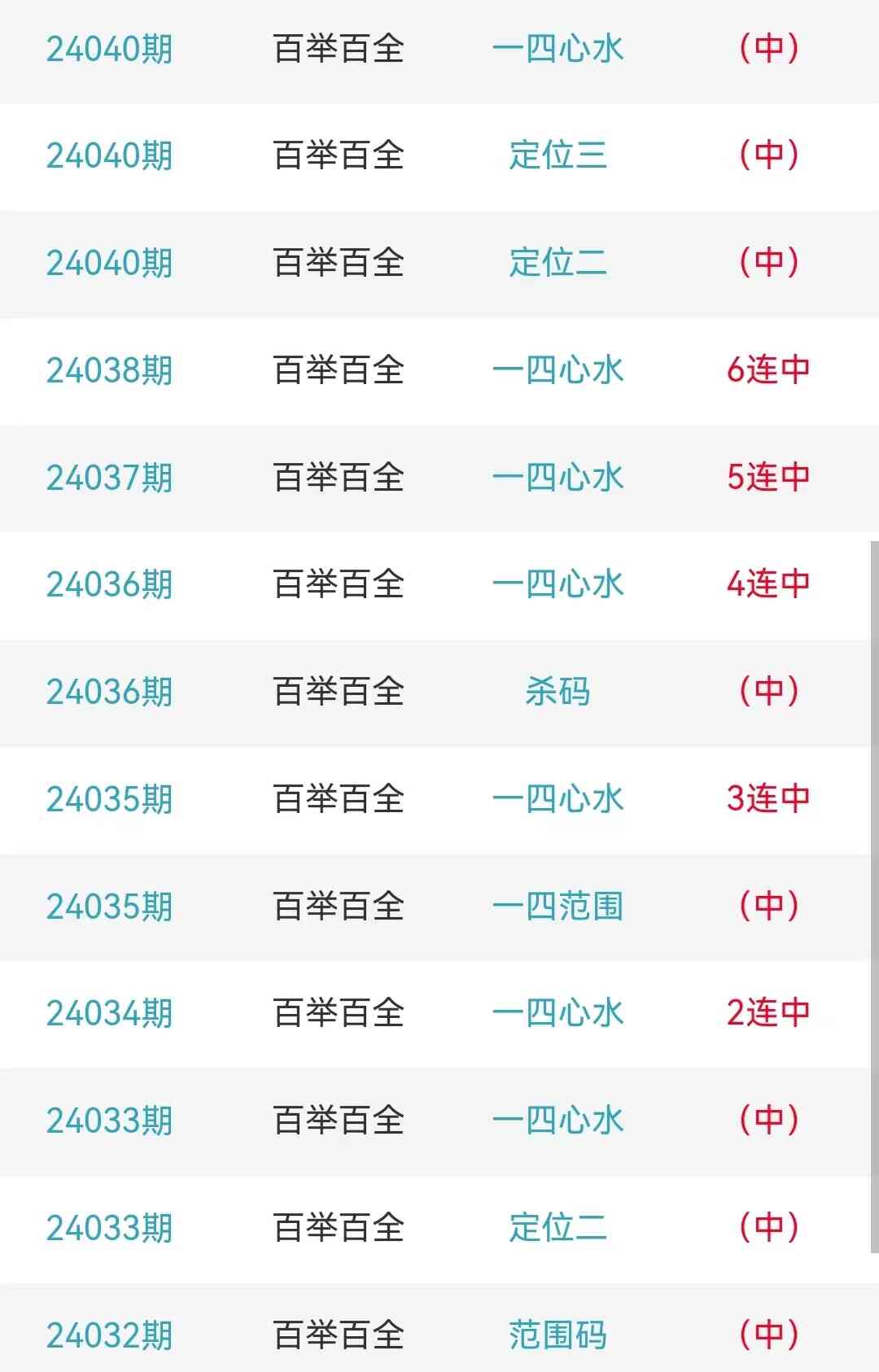Open the 24037期 一四心水 5连中 row
The image size is (879, 1372).
click(x=558, y=478)
